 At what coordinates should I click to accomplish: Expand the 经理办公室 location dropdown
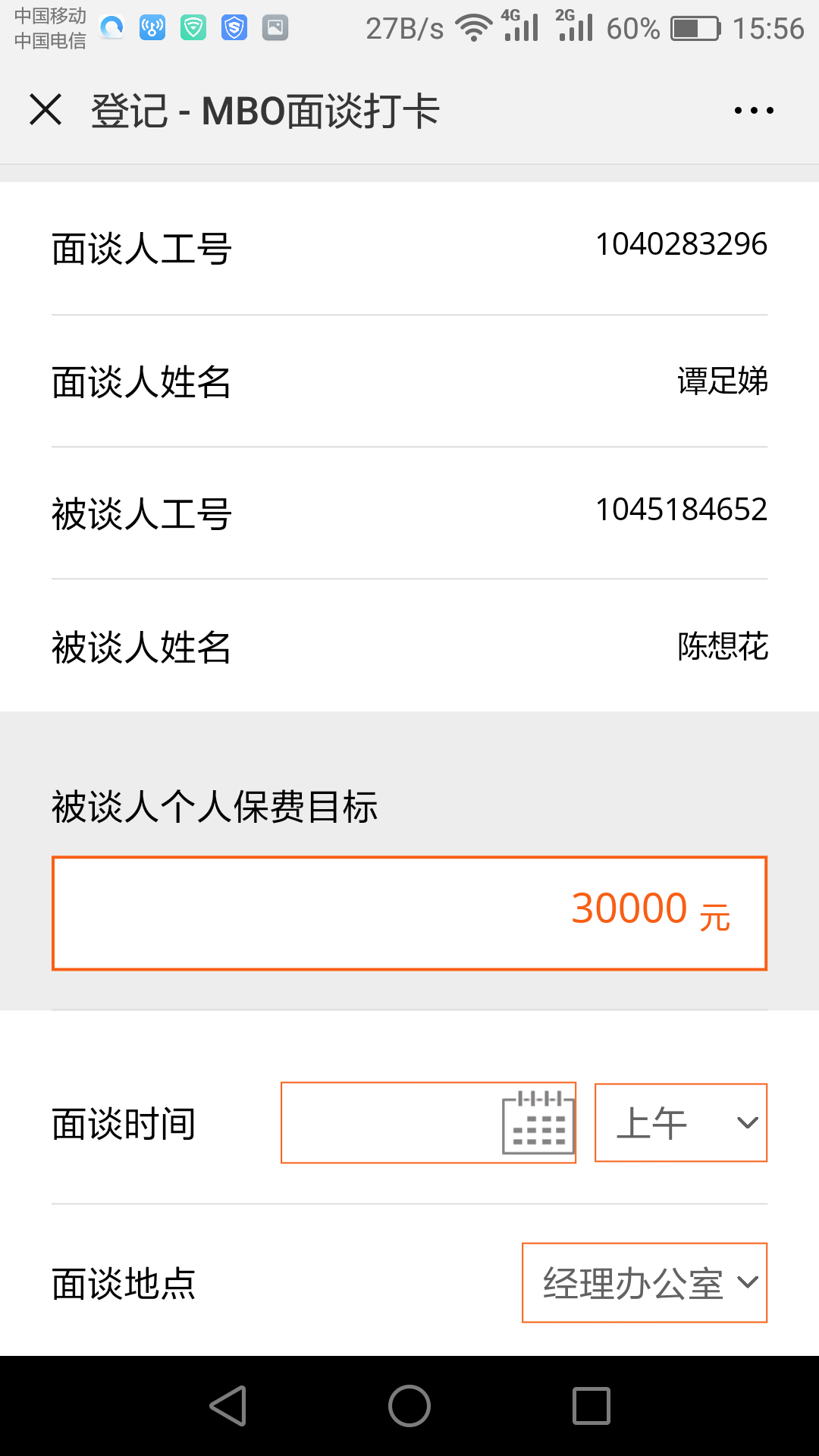(645, 1282)
